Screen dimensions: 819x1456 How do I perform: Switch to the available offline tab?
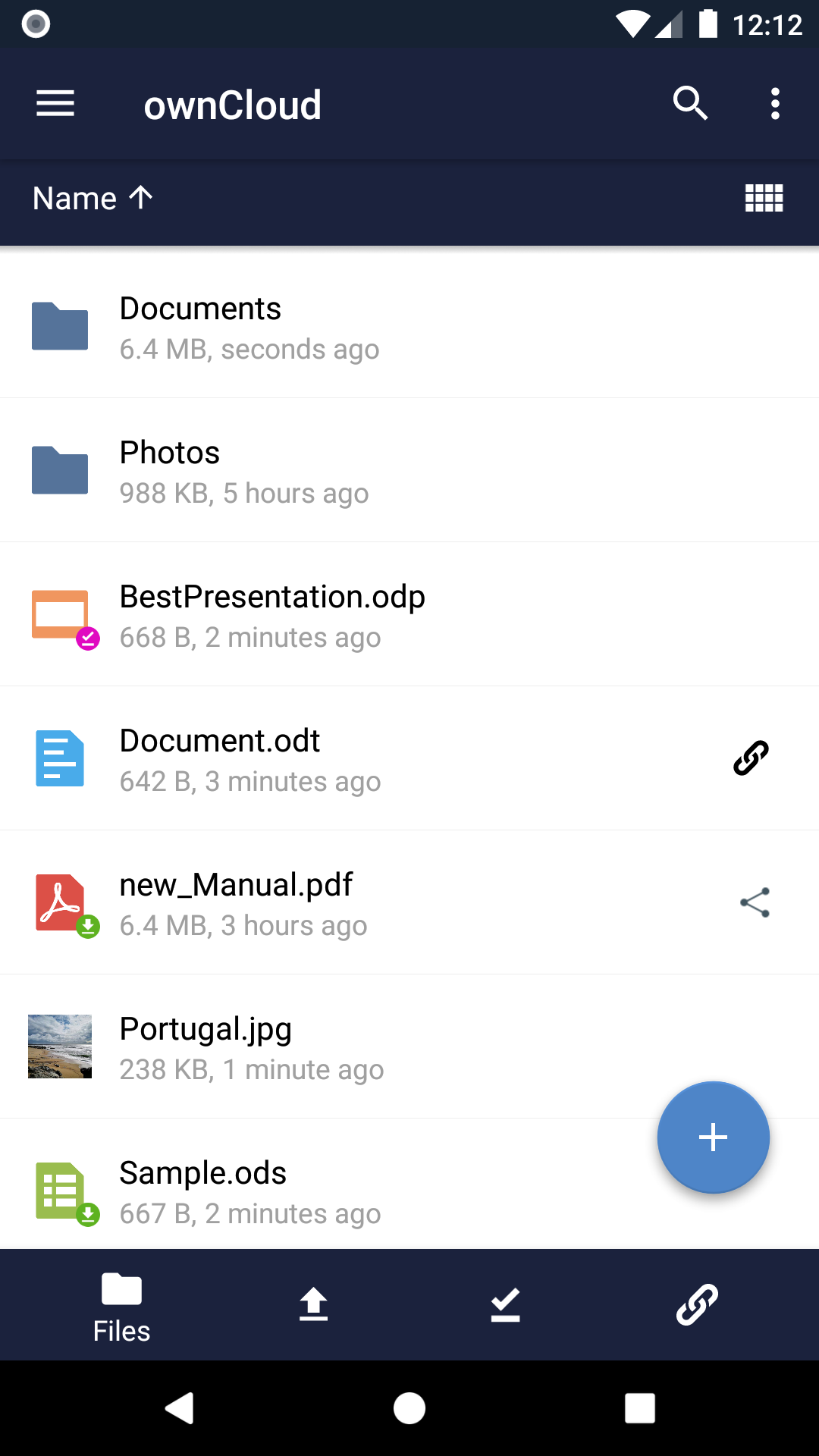point(505,1306)
